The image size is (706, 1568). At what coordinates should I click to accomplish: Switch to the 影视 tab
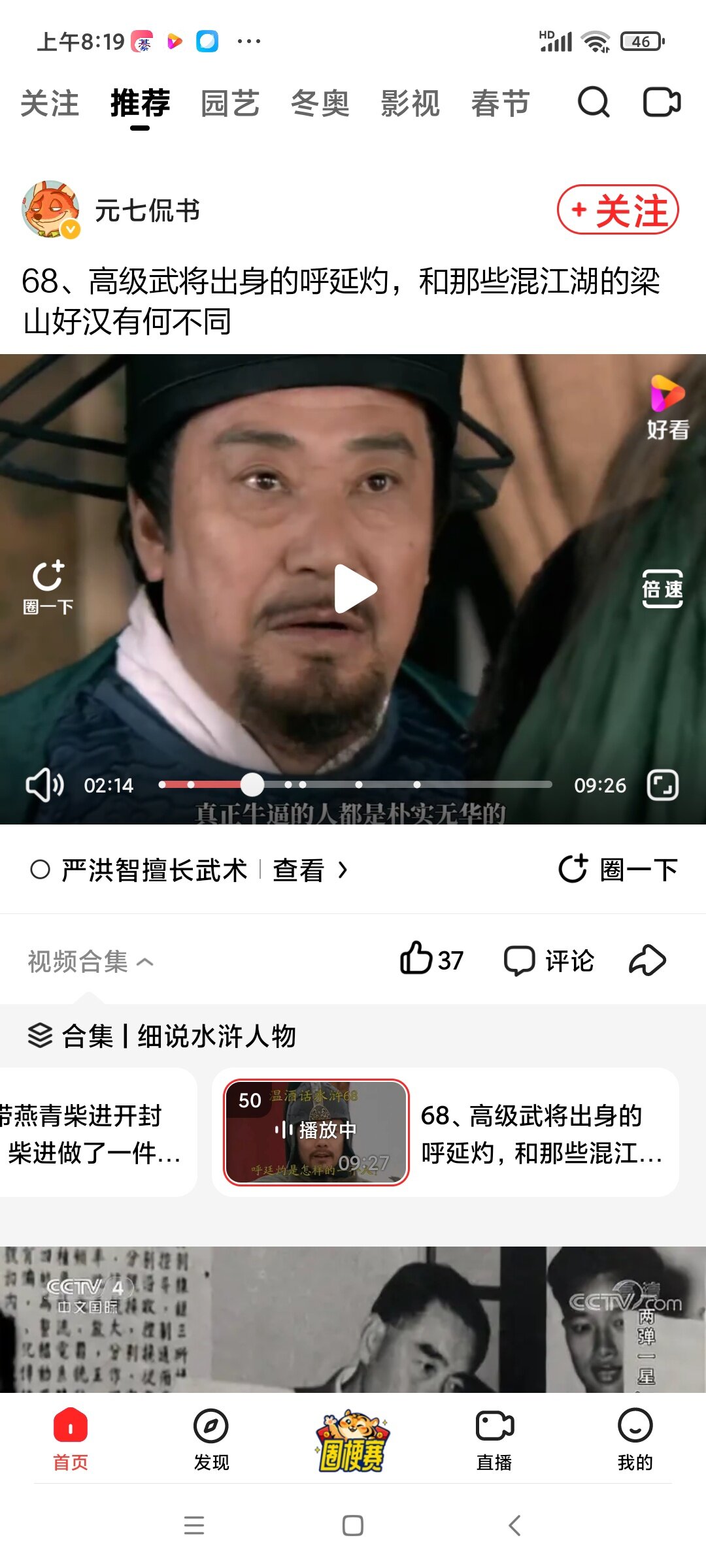pyautogui.click(x=411, y=104)
